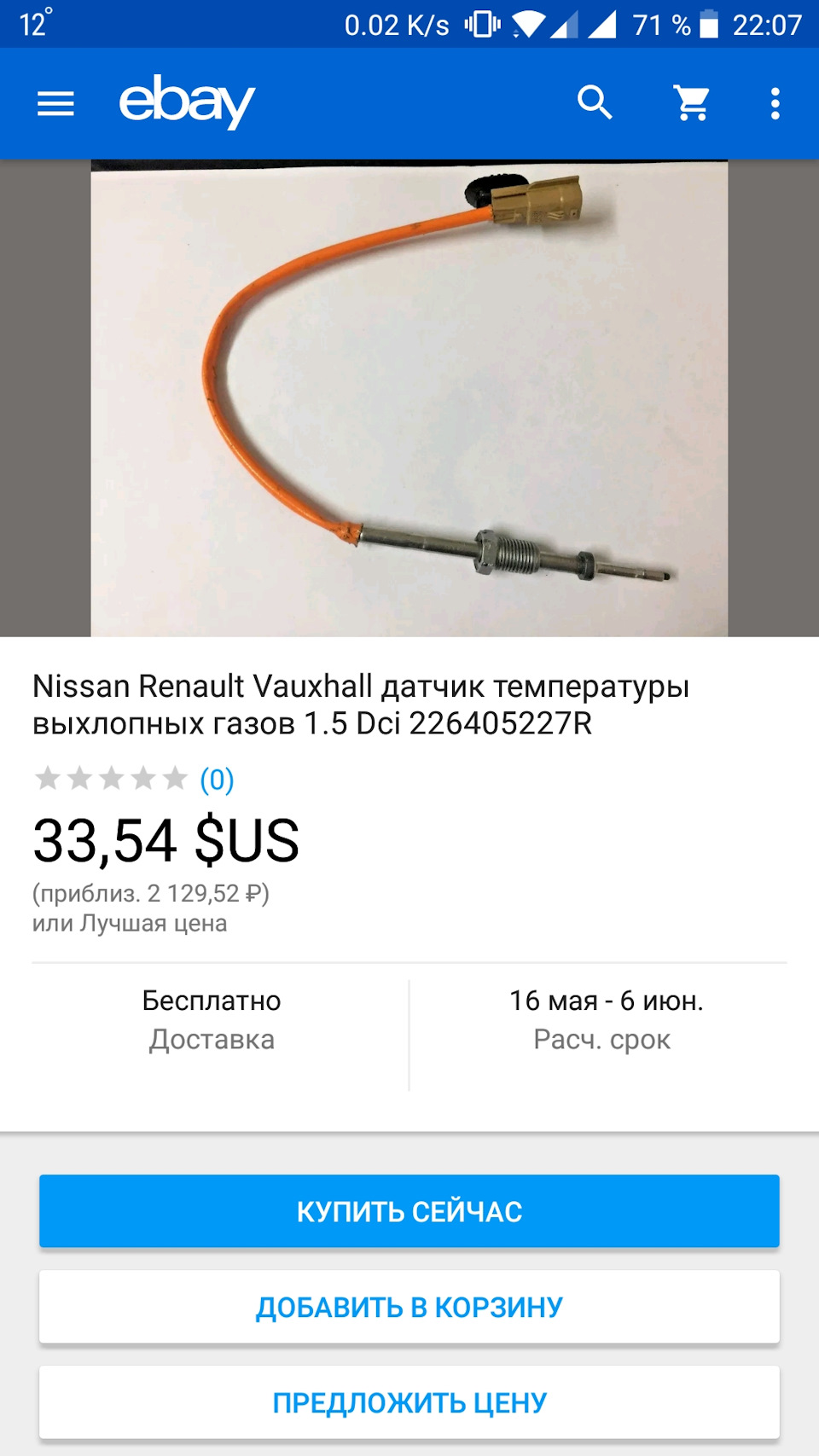Tap the fifth rating star
Screen dimensions: 819x1456
click(175, 777)
